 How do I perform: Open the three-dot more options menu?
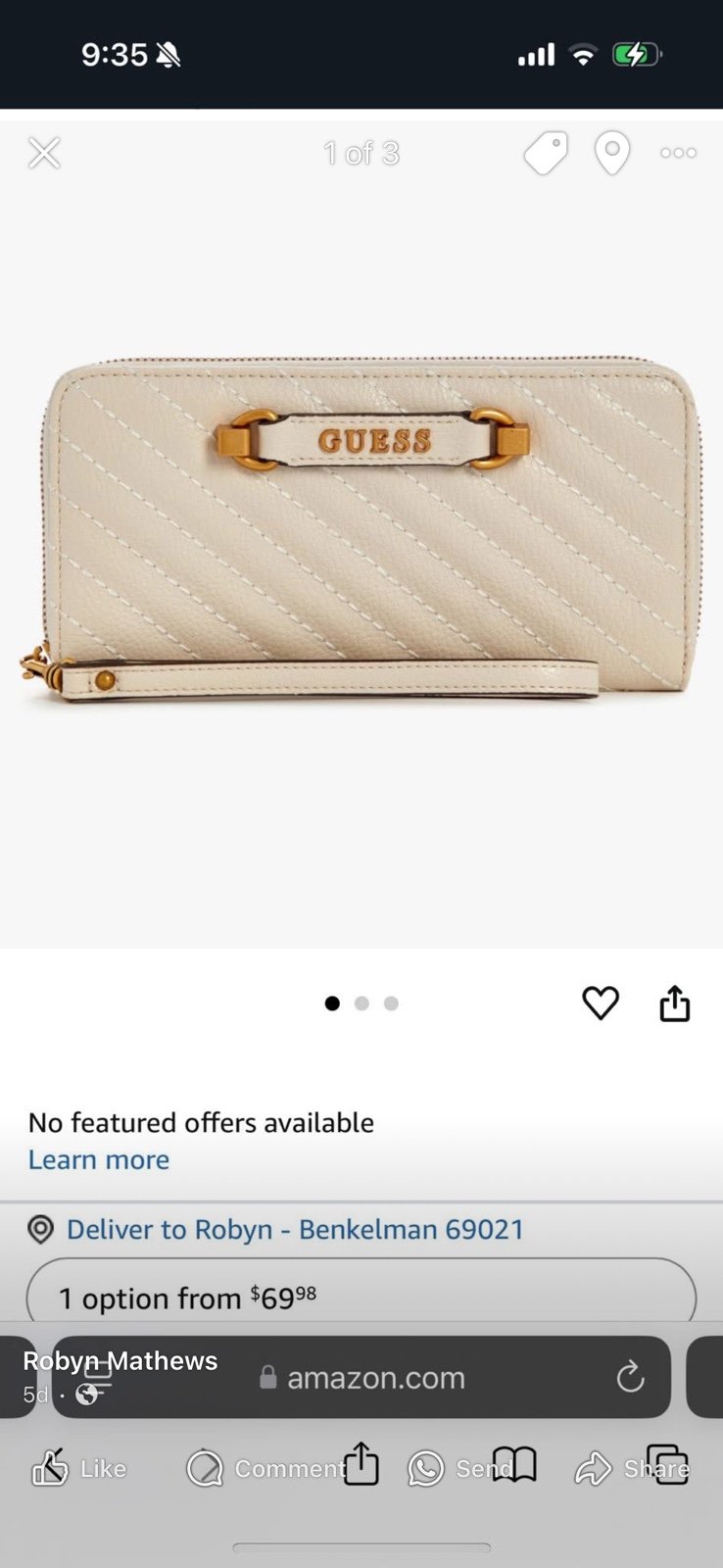(x=678, y=153)
